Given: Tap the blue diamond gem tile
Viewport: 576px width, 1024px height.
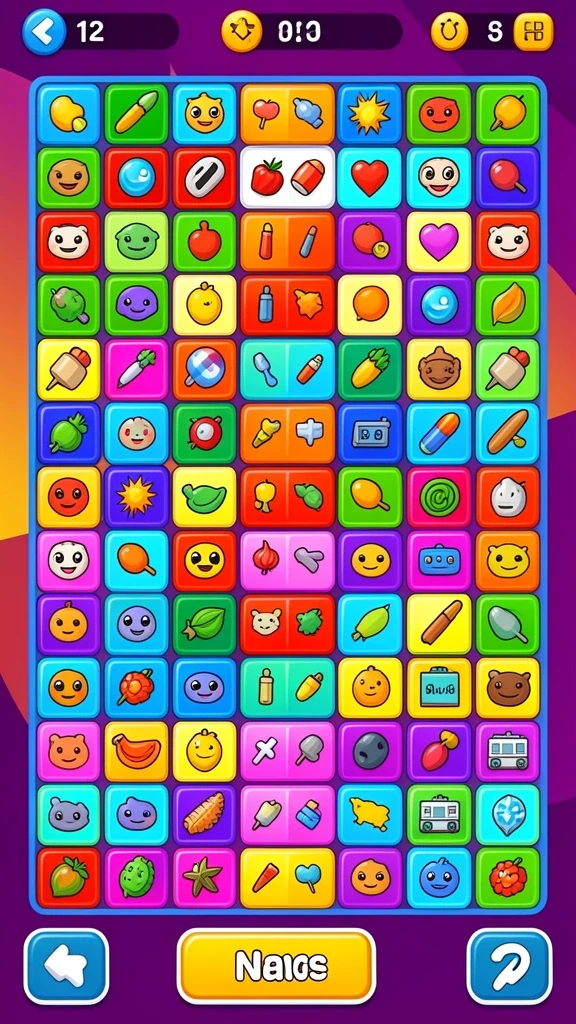Looking at the screenshot, I should click(x=507, y=815).
